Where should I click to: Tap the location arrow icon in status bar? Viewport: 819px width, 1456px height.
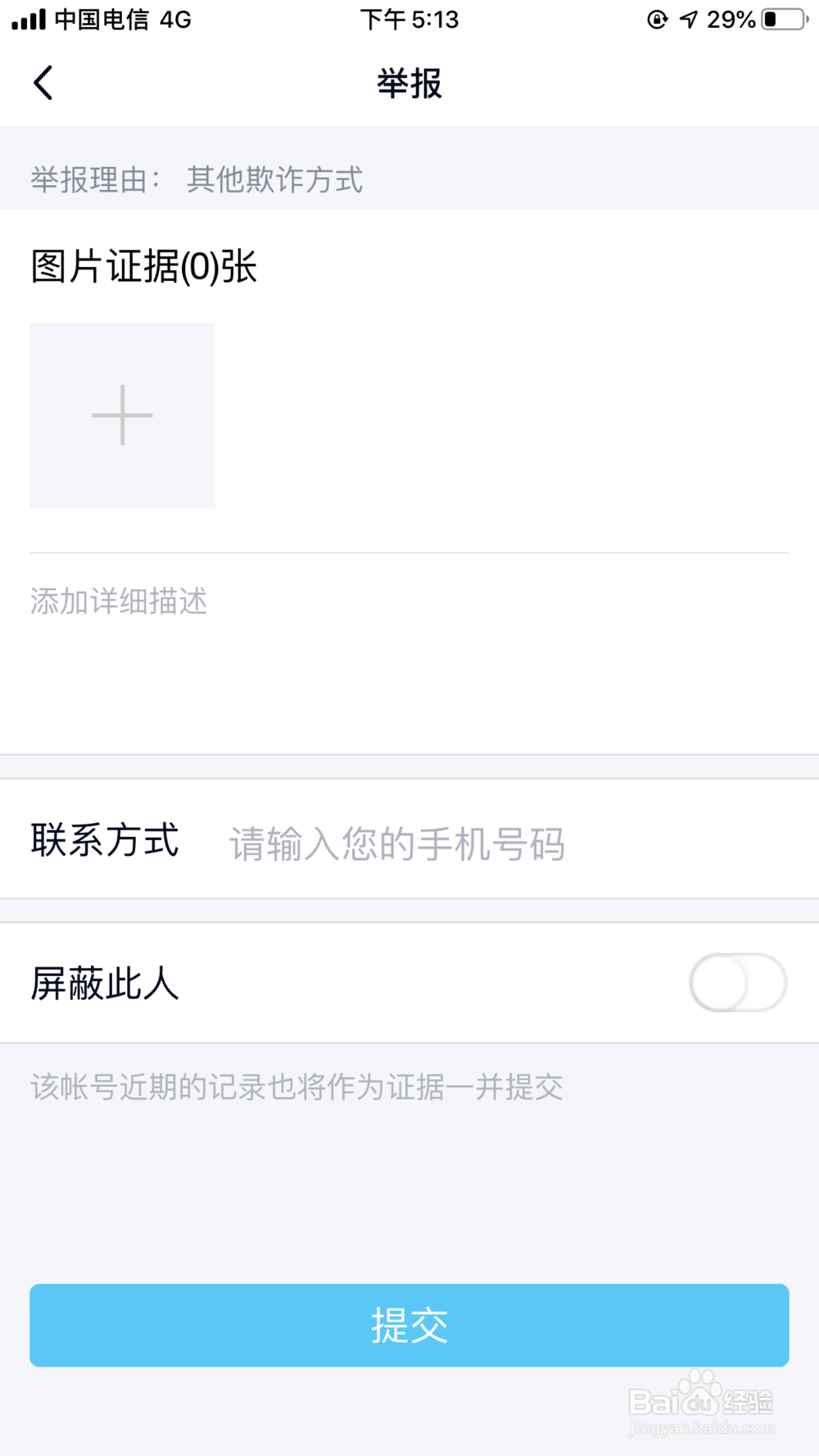click(x=688, y=20)
